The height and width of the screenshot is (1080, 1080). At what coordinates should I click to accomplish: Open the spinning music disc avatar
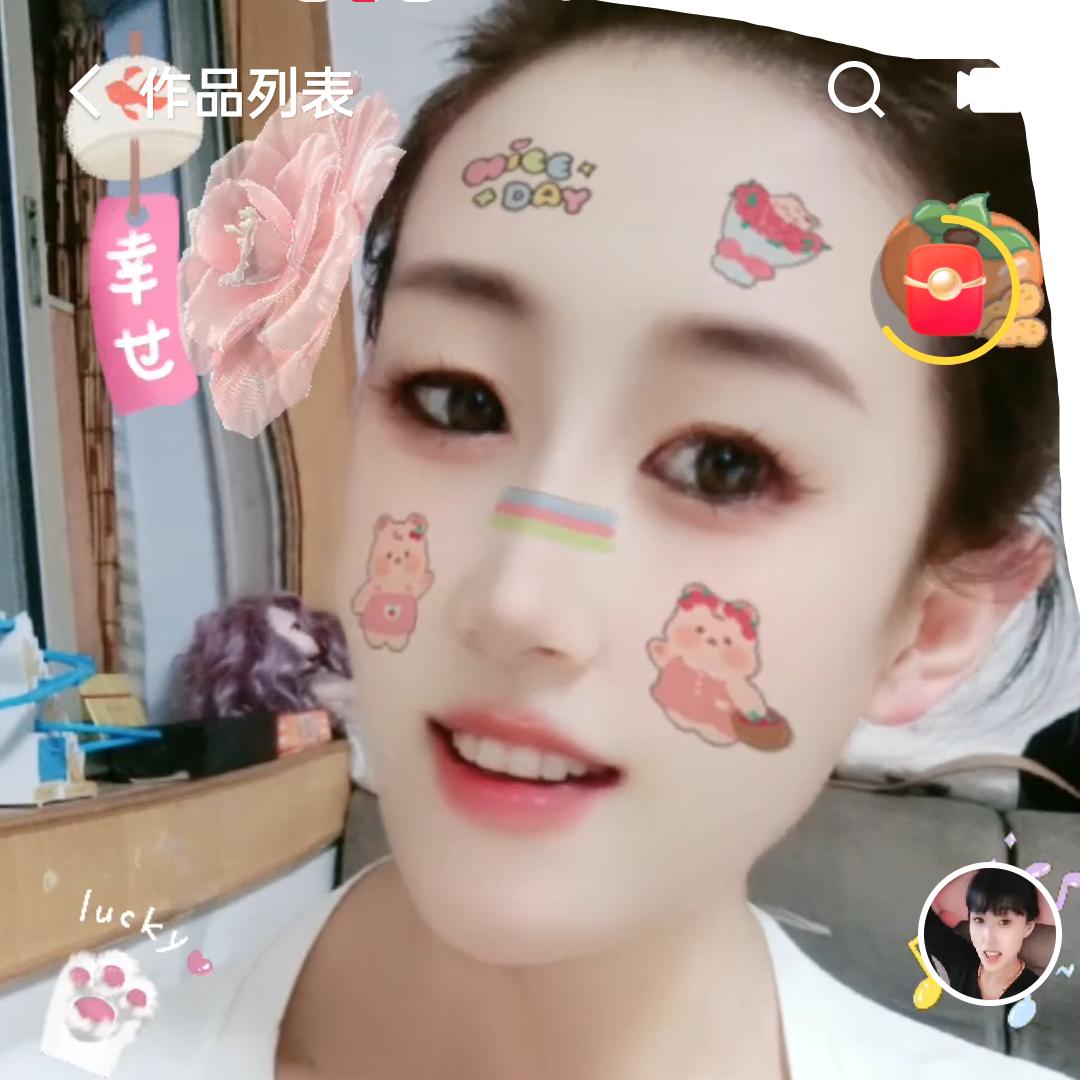point(989,934)
